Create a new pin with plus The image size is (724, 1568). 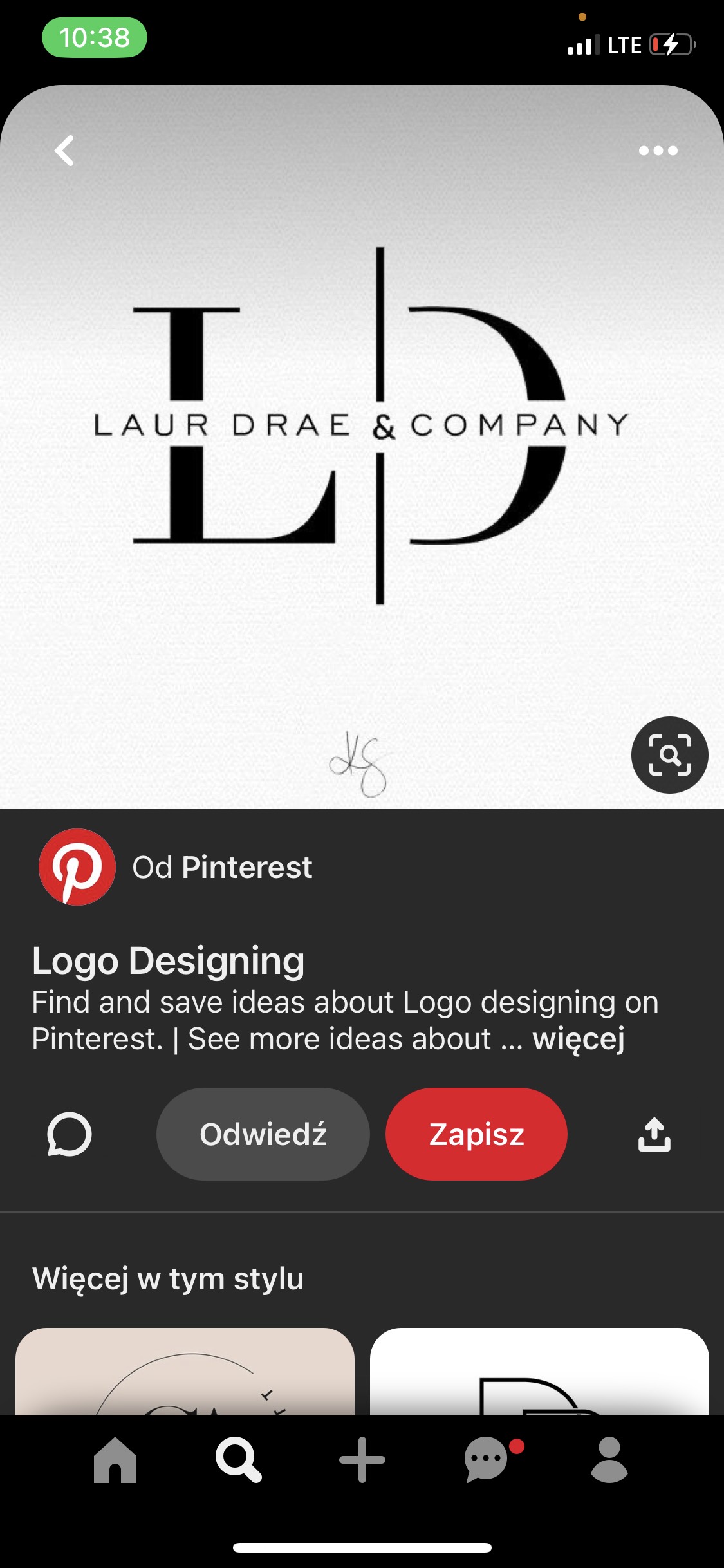coord(362,1459)
